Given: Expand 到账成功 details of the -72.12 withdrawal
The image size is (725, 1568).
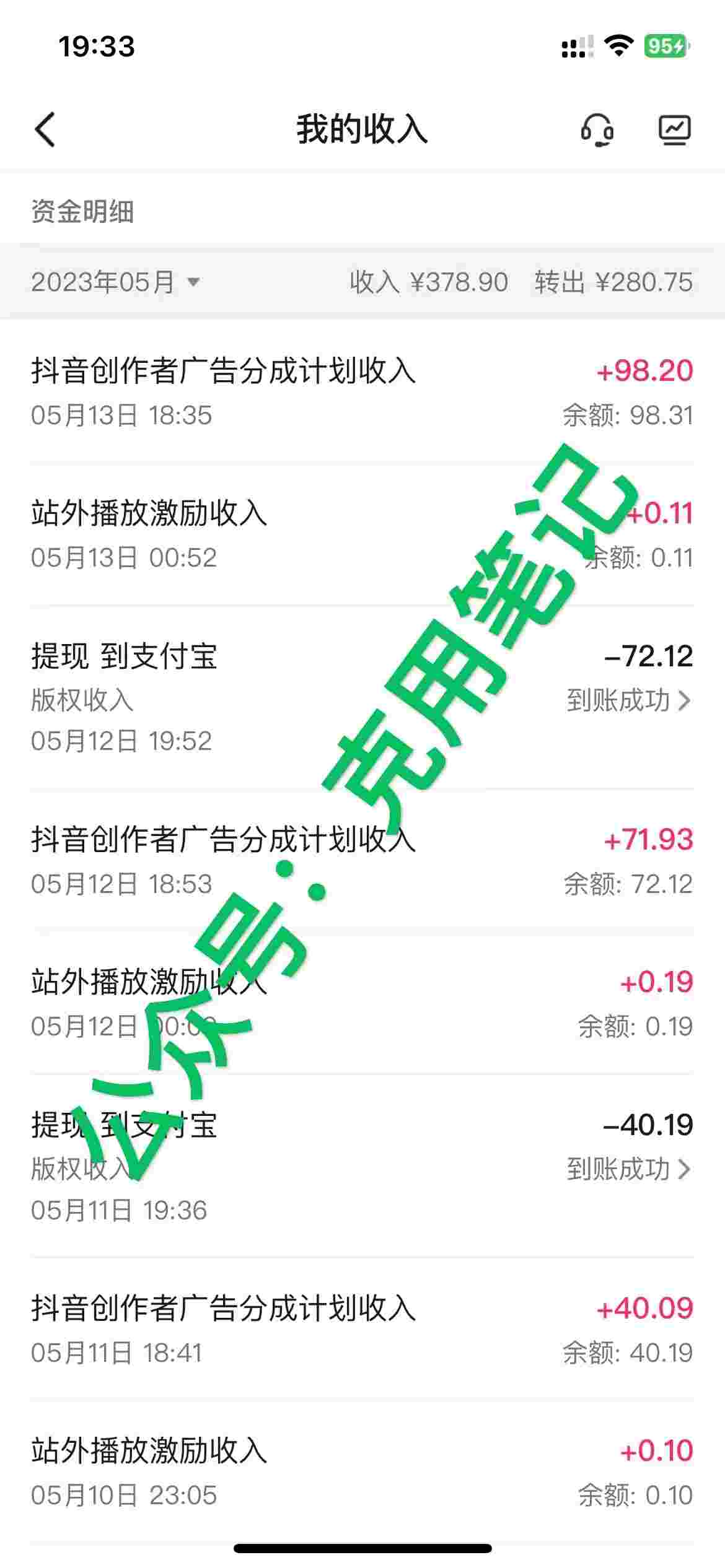Looking at the screenshot, I should tap(620, 701).
